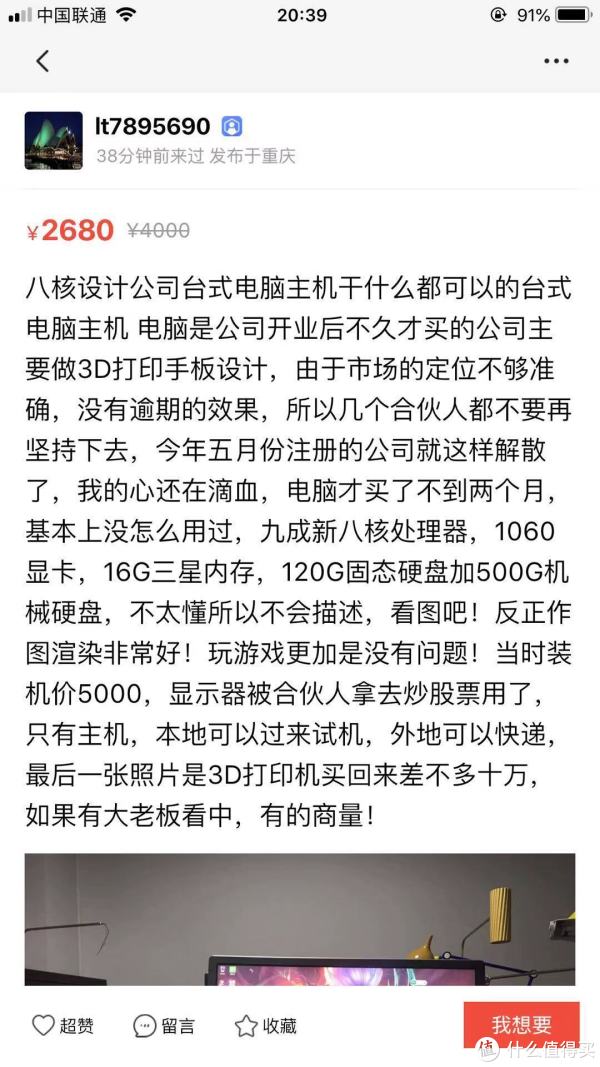
Task: Like this listing with 超赞
Action: (x=62, y=1025)
